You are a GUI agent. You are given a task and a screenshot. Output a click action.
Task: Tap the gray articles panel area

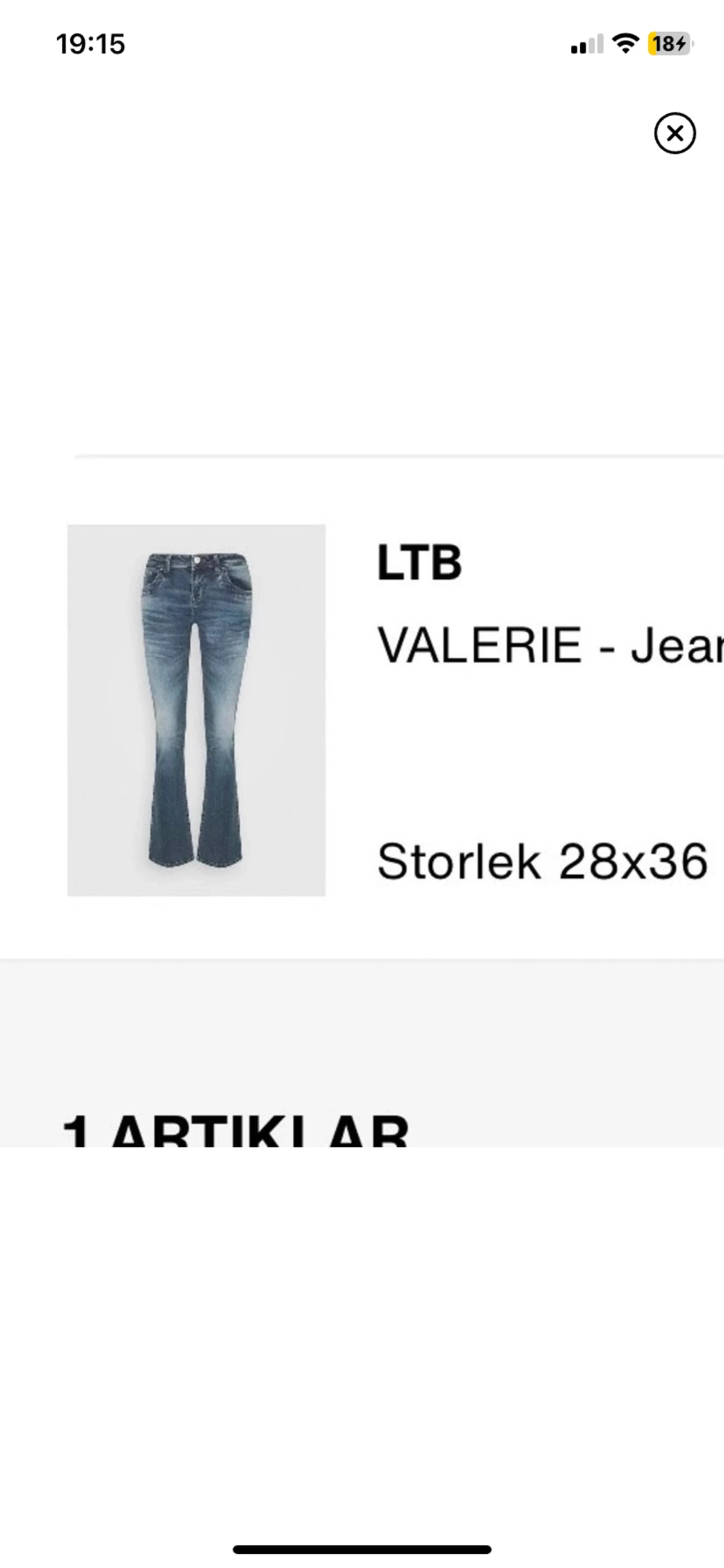point(362,1030)
